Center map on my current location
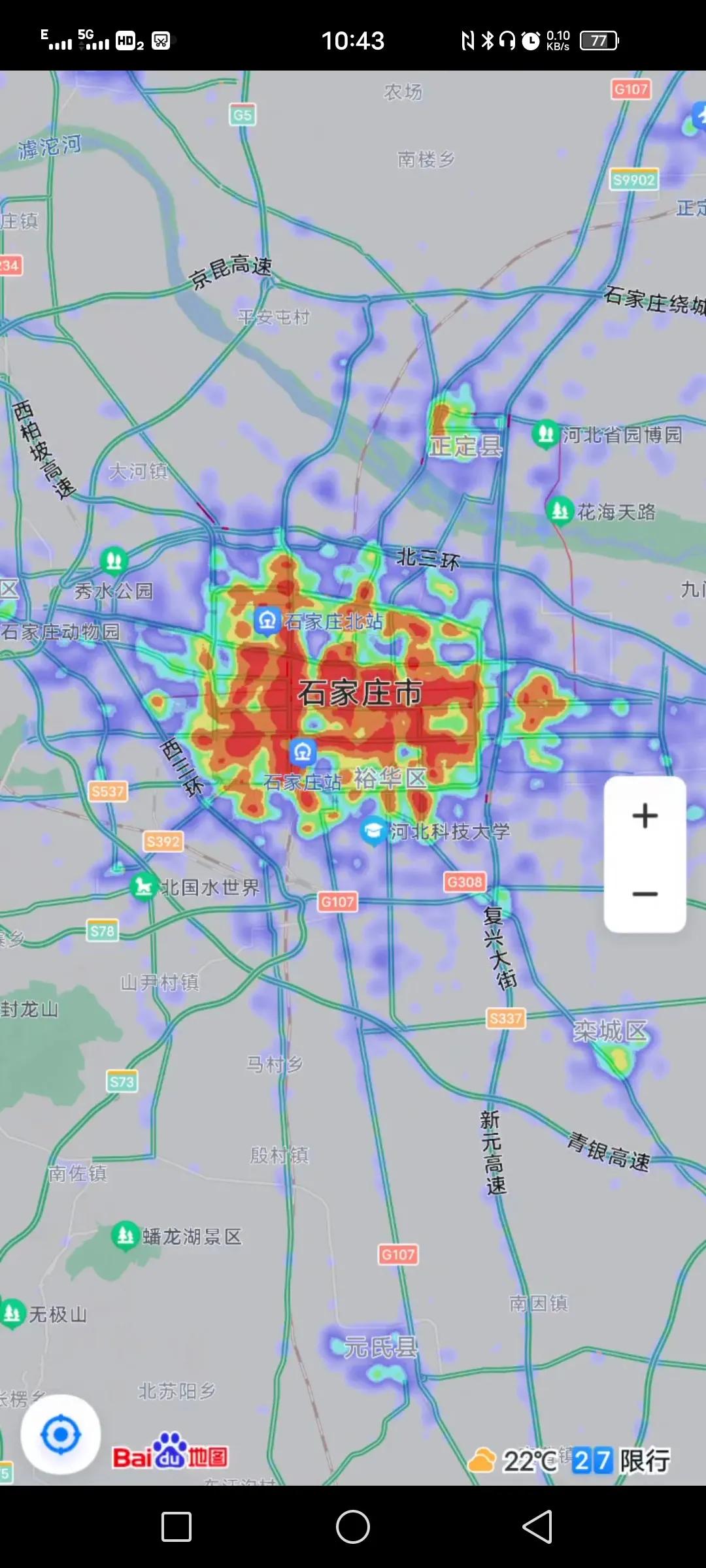The height and width of the screenshot is (1568, 706). pyautogui.click(x=61, y=1435)
